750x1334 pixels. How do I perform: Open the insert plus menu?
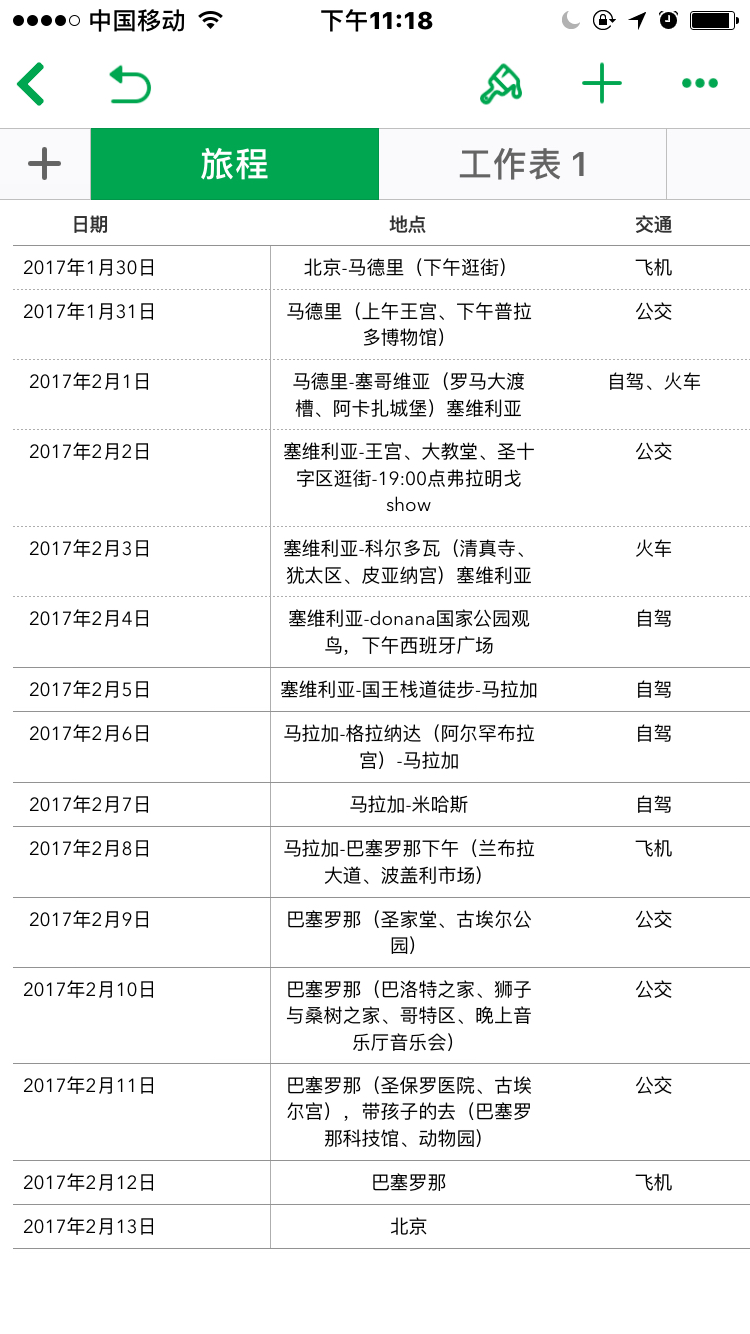point(602,84)
